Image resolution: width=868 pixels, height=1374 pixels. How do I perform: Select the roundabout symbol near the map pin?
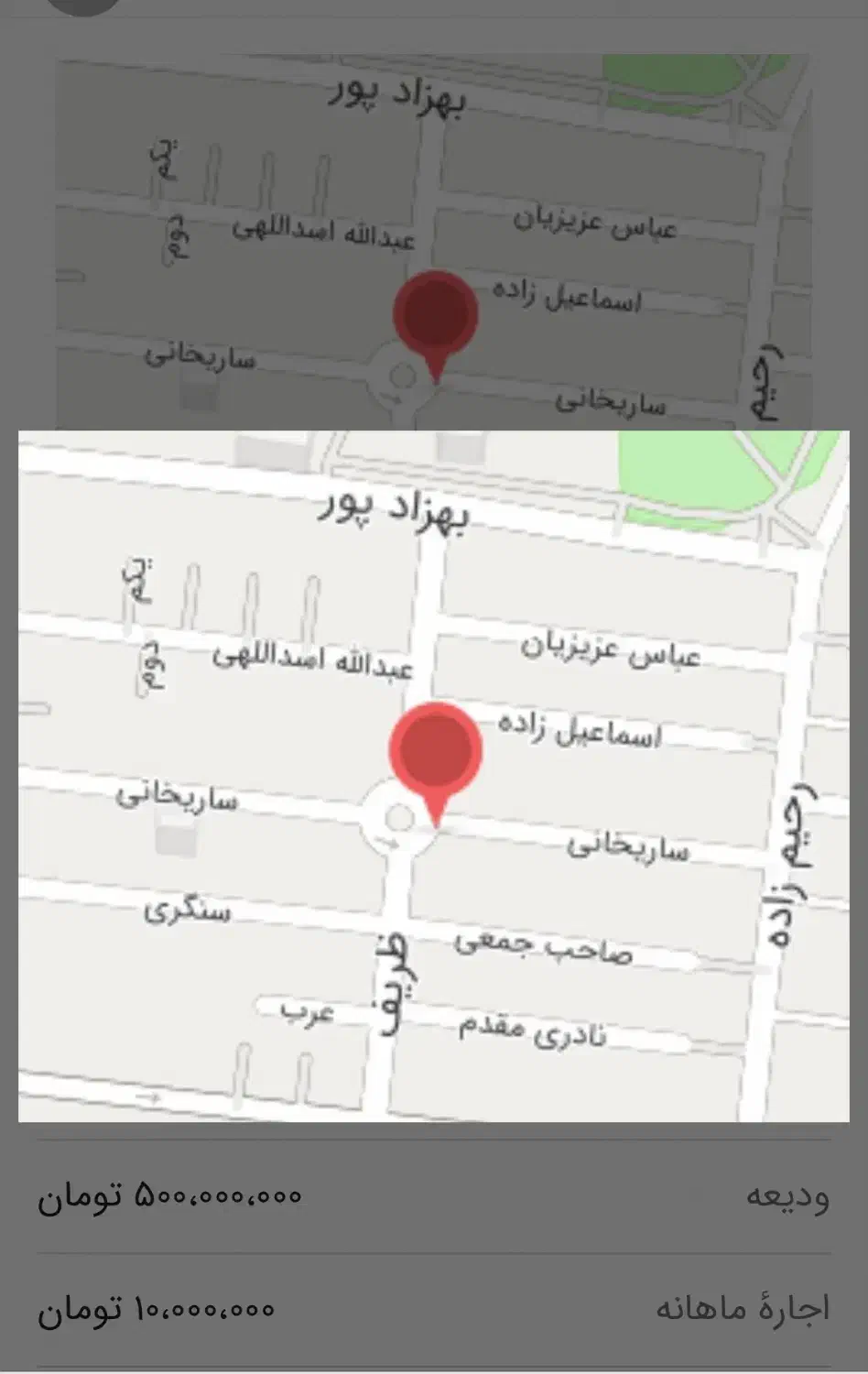coord(400,818)
